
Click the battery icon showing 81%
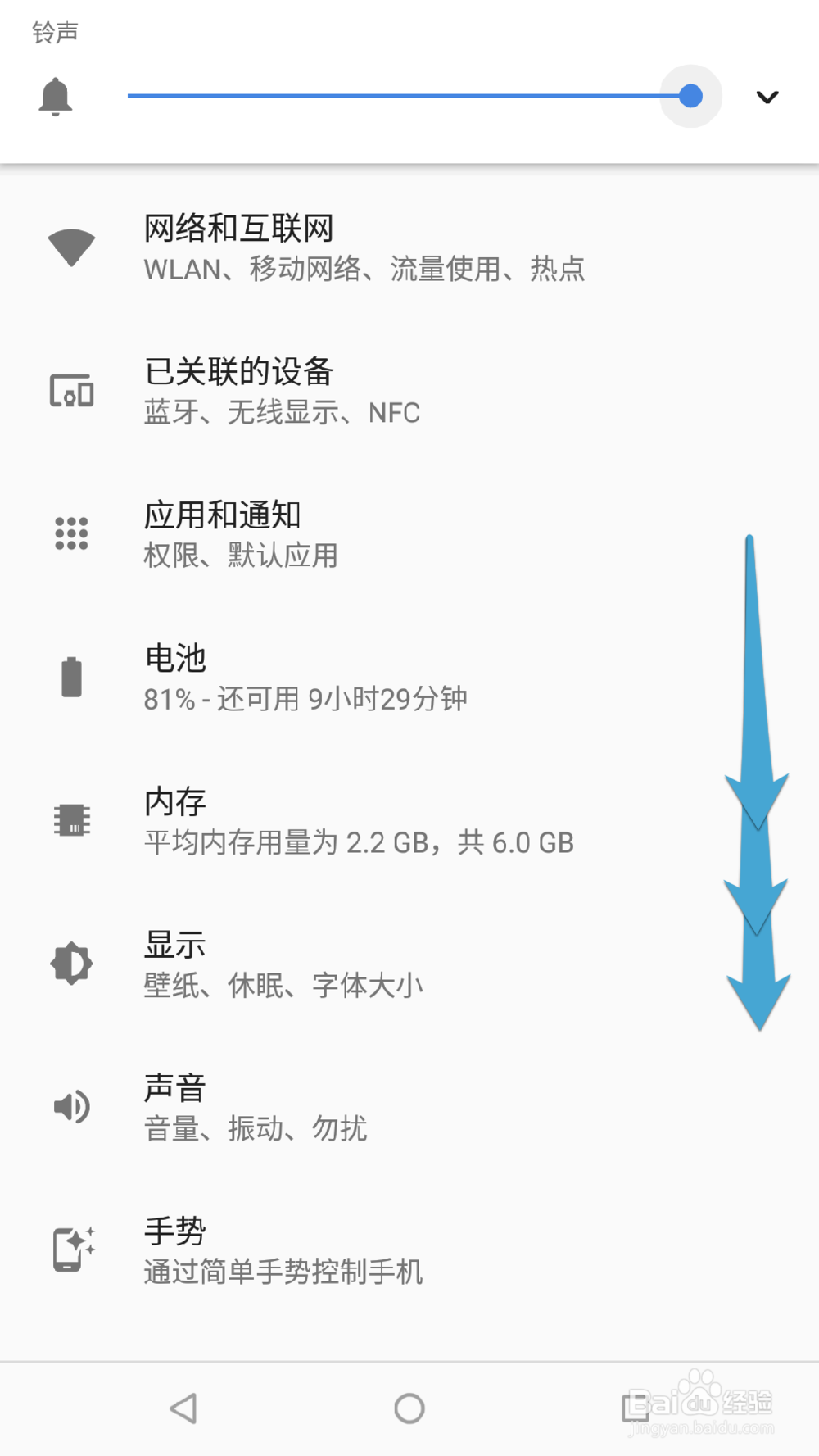(x=72, y=675)
